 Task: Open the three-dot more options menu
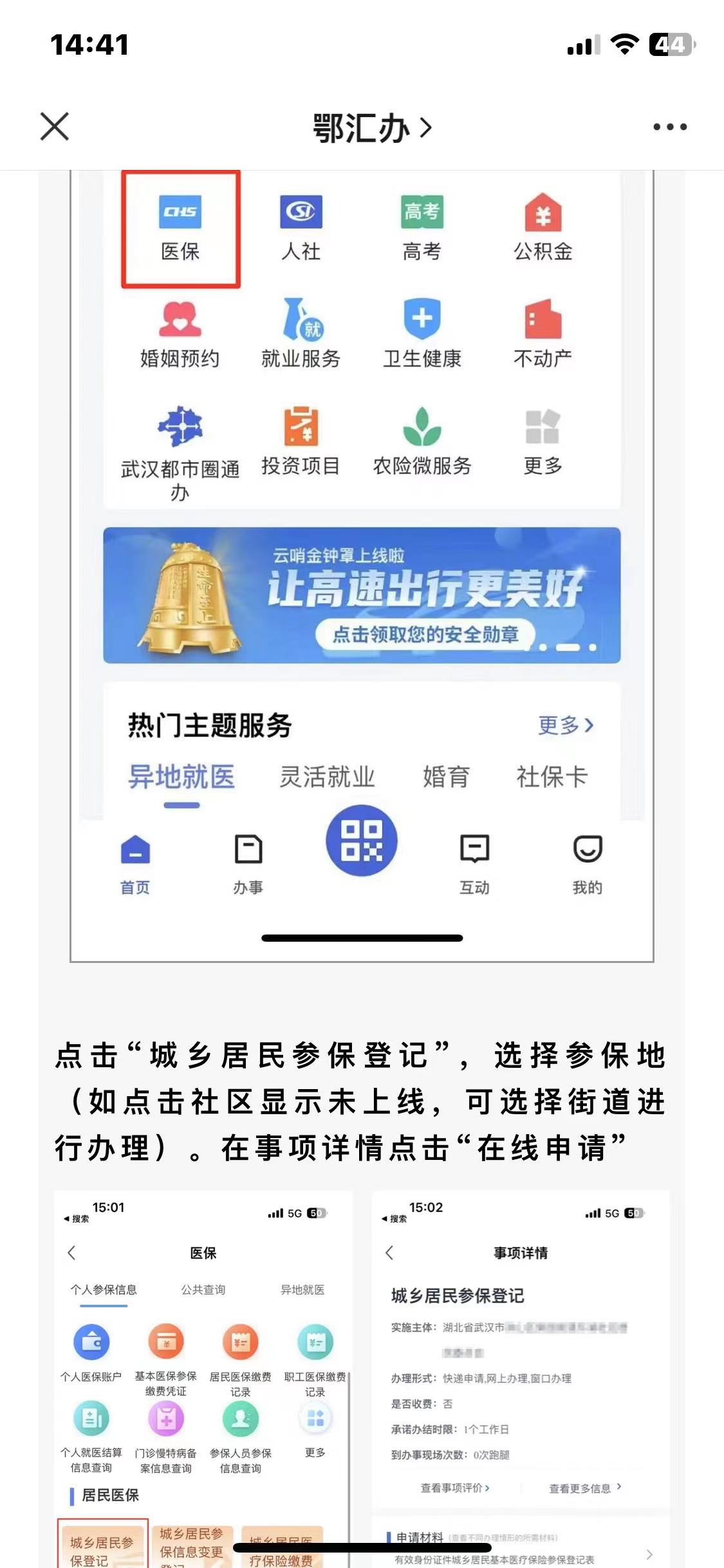(x=669, y=127)
